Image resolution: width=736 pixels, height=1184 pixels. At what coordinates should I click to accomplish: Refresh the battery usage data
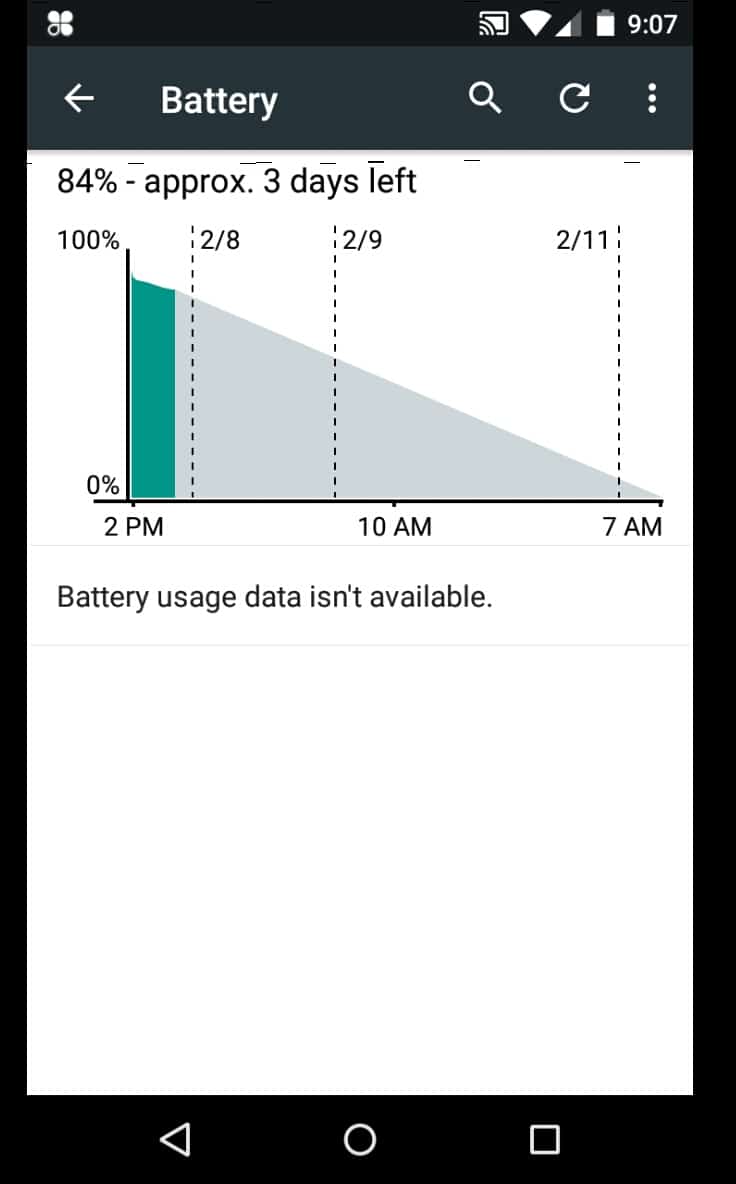(573, 98)
